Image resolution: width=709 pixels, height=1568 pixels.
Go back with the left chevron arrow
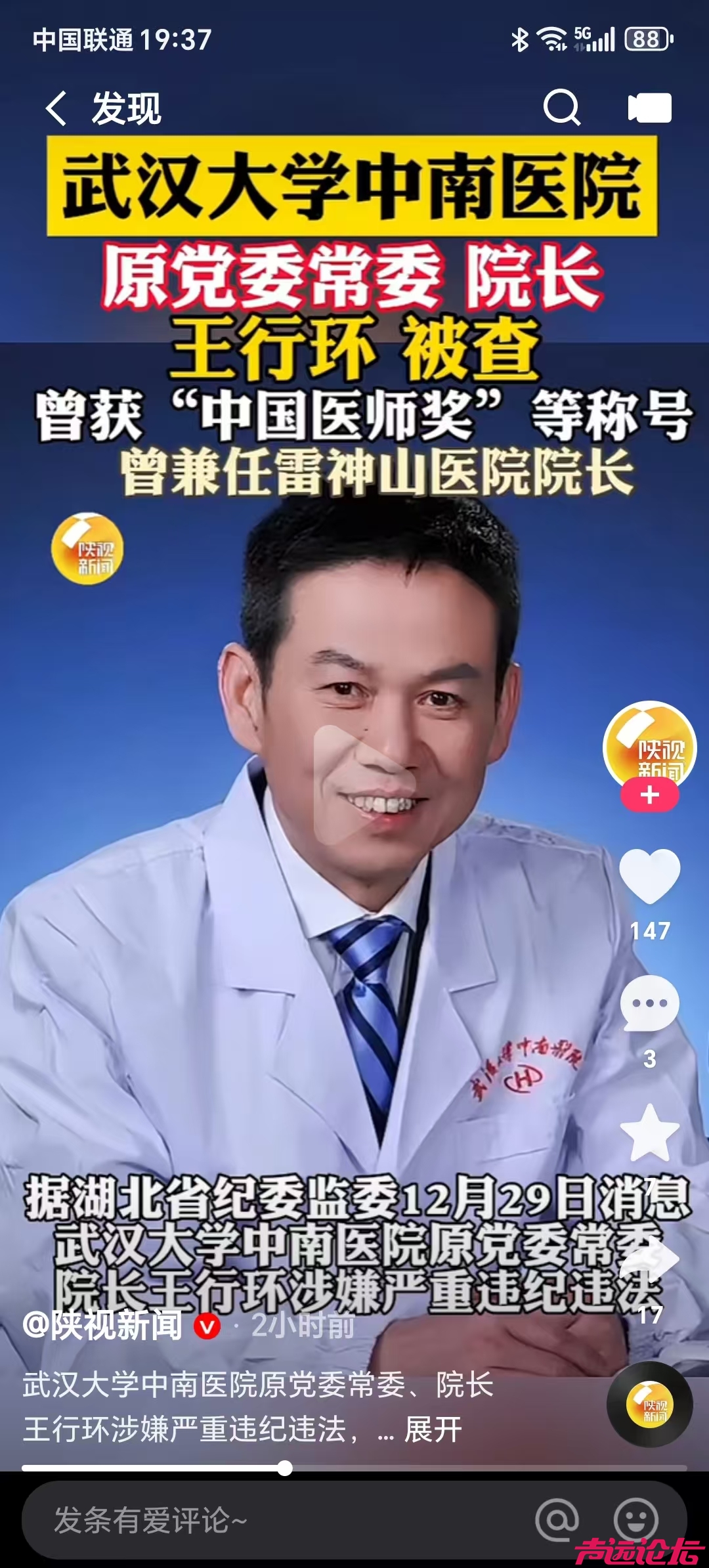pyautogui.click(x=57, y=106)
